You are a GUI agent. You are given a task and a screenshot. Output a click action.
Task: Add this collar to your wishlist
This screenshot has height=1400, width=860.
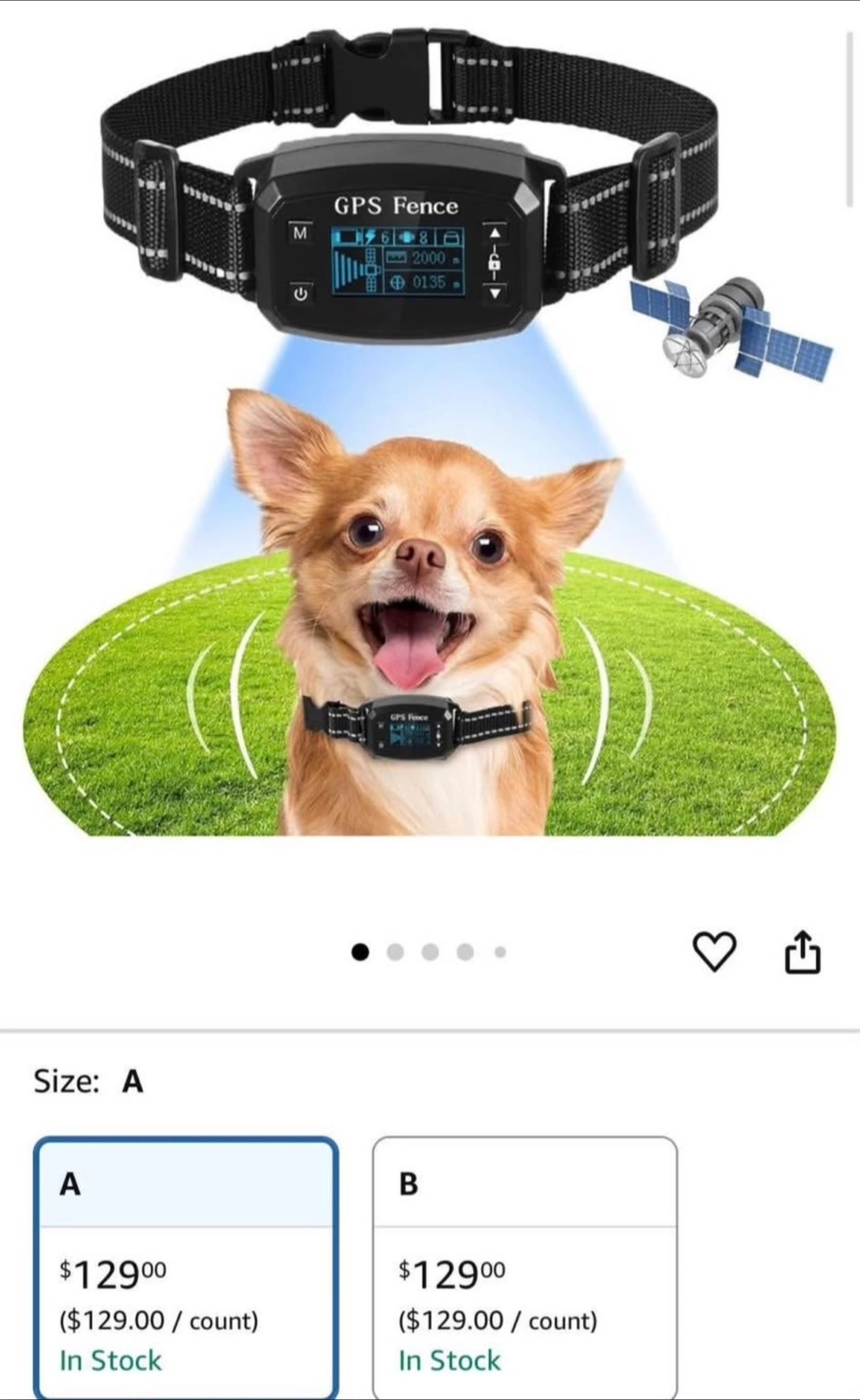714,951
